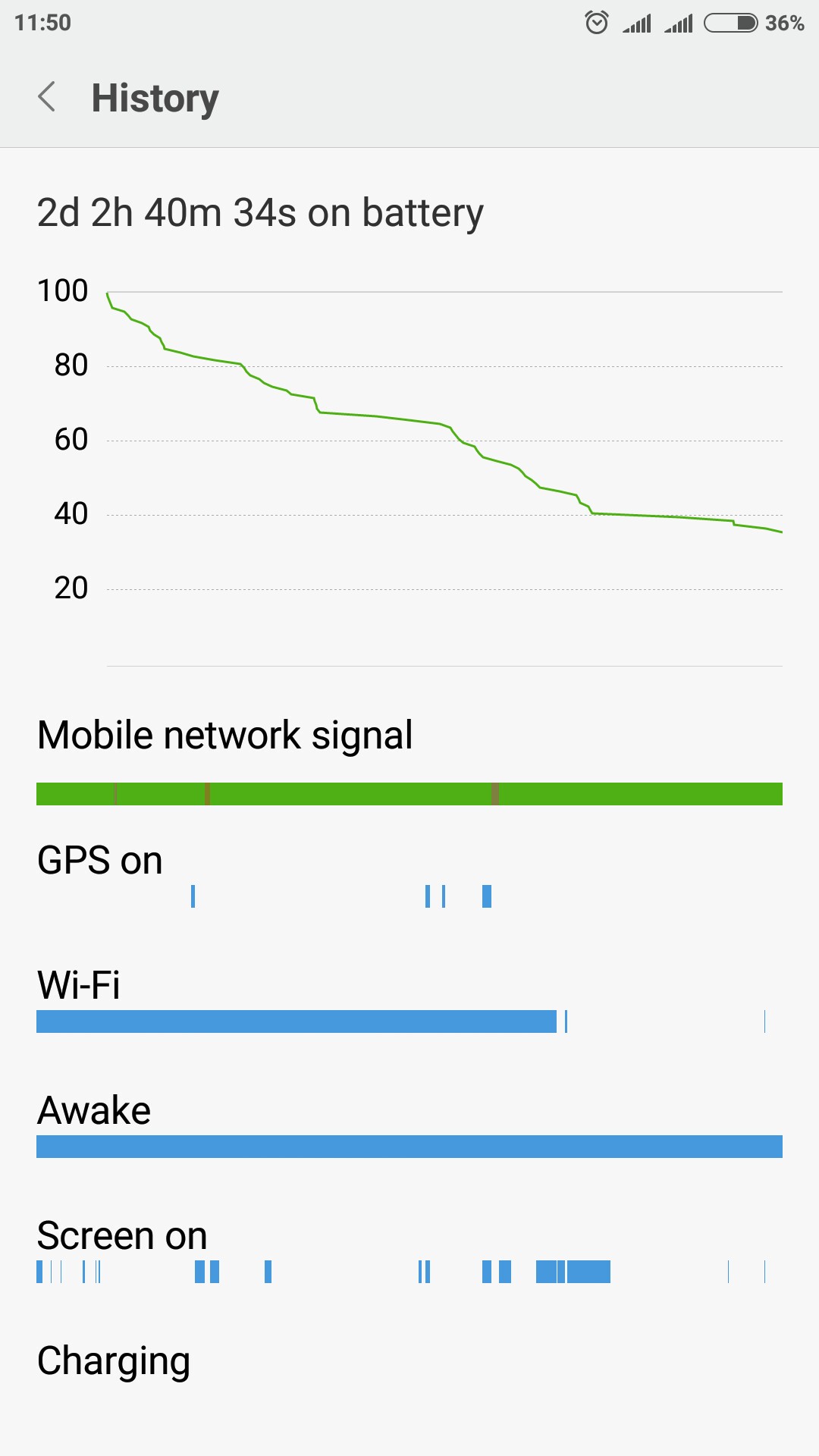
Task: Toggle the Awake activity row
Action: (x=94, y=1109)
